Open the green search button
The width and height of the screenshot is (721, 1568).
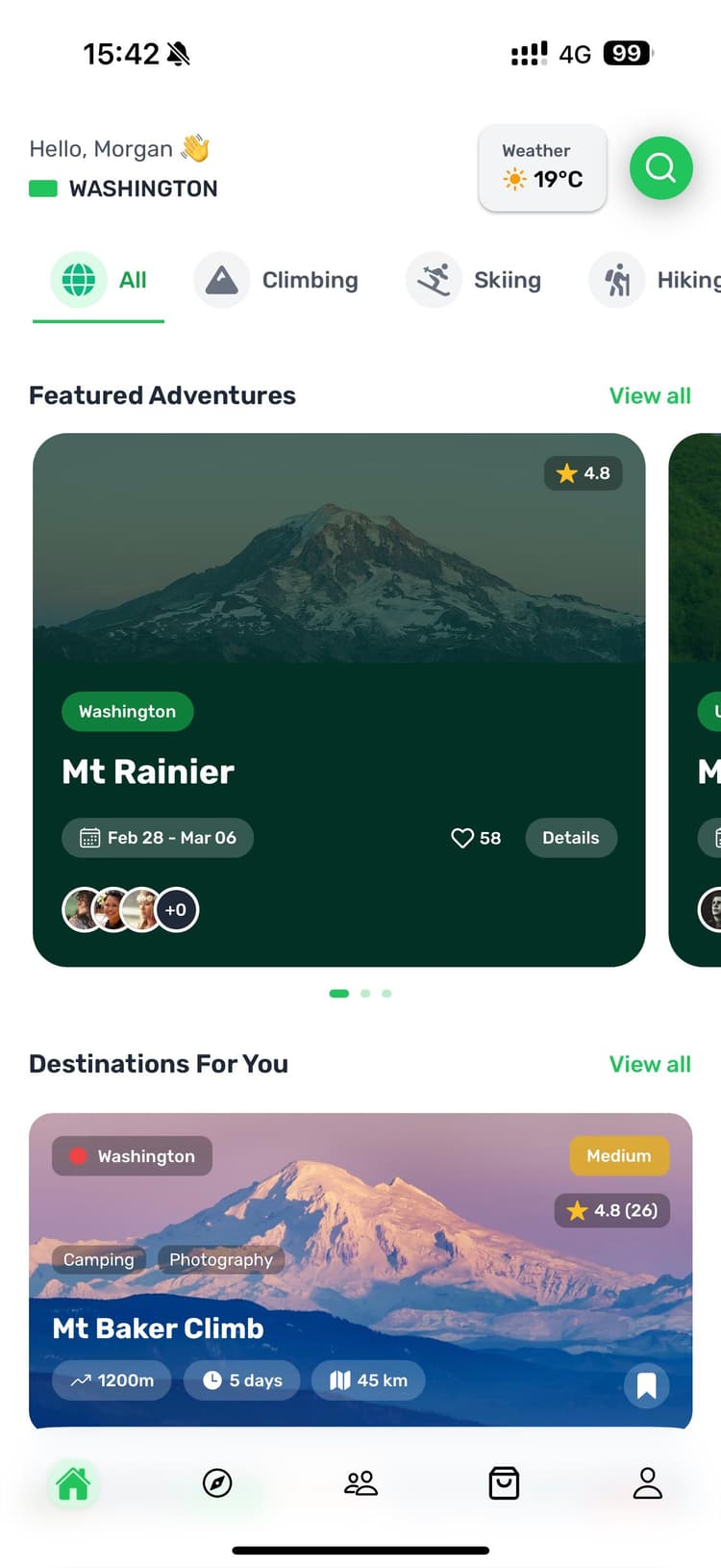[x=660, y=168]
